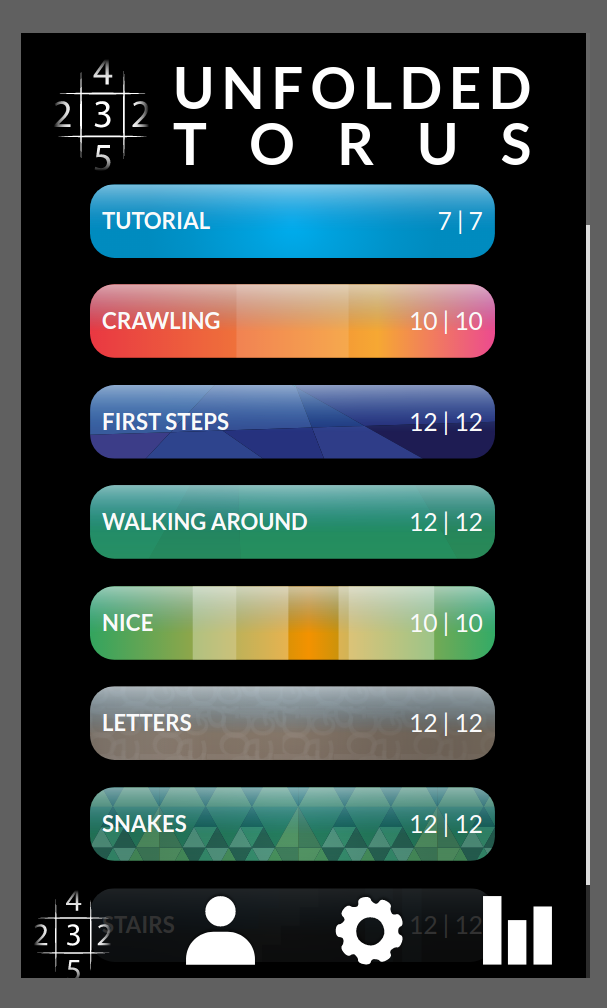Select the Letters level pack
This screenshot has height=1008, width=607.
coord(293,723)
